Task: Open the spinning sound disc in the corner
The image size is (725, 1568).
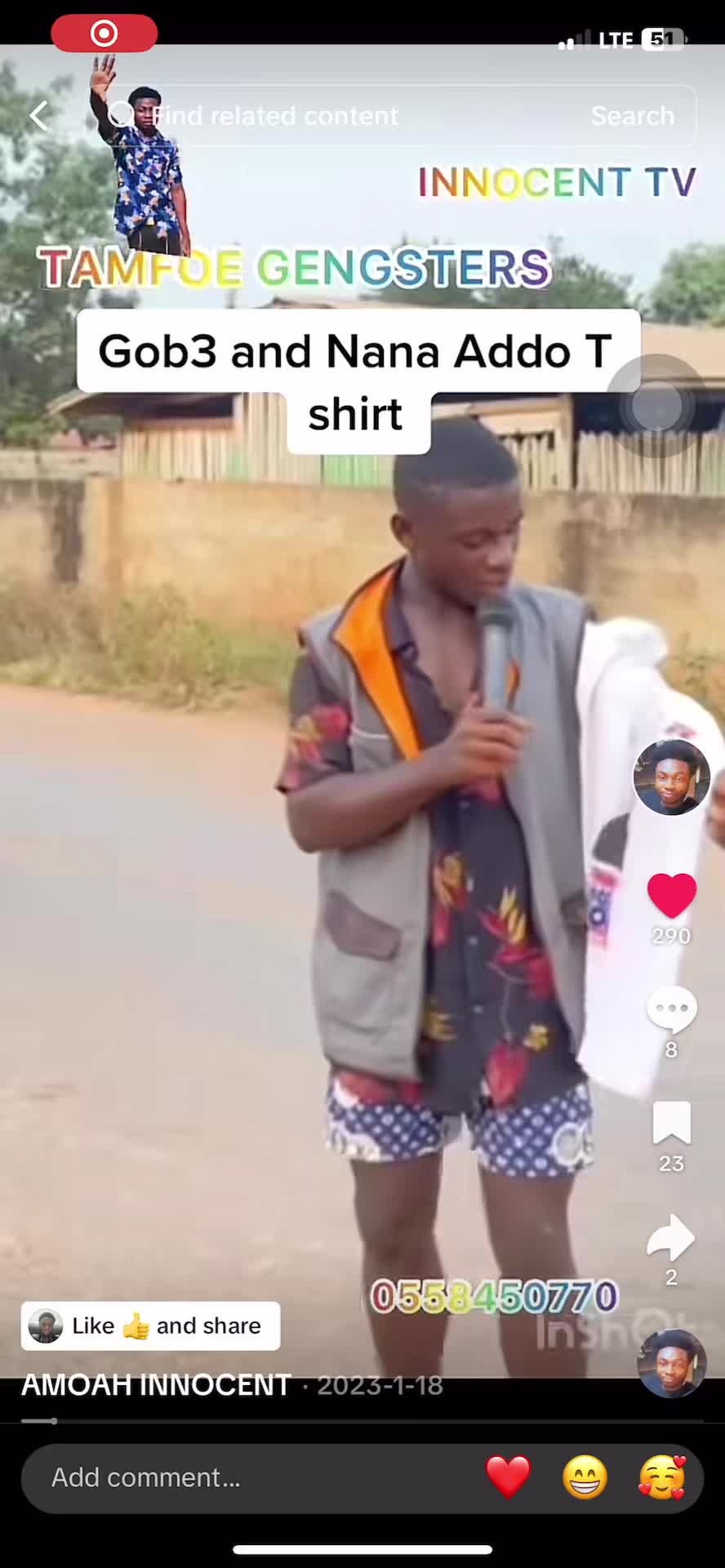Action: click(x=671, y=1364)
